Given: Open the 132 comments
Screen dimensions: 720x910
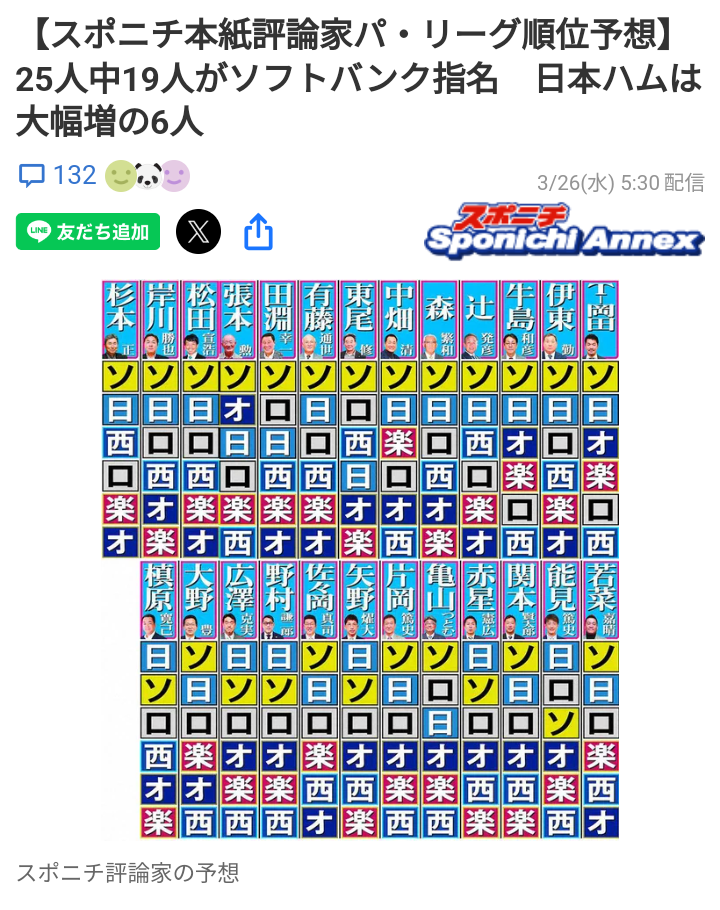Looking at the screenshot, I should tap(58, 176).
